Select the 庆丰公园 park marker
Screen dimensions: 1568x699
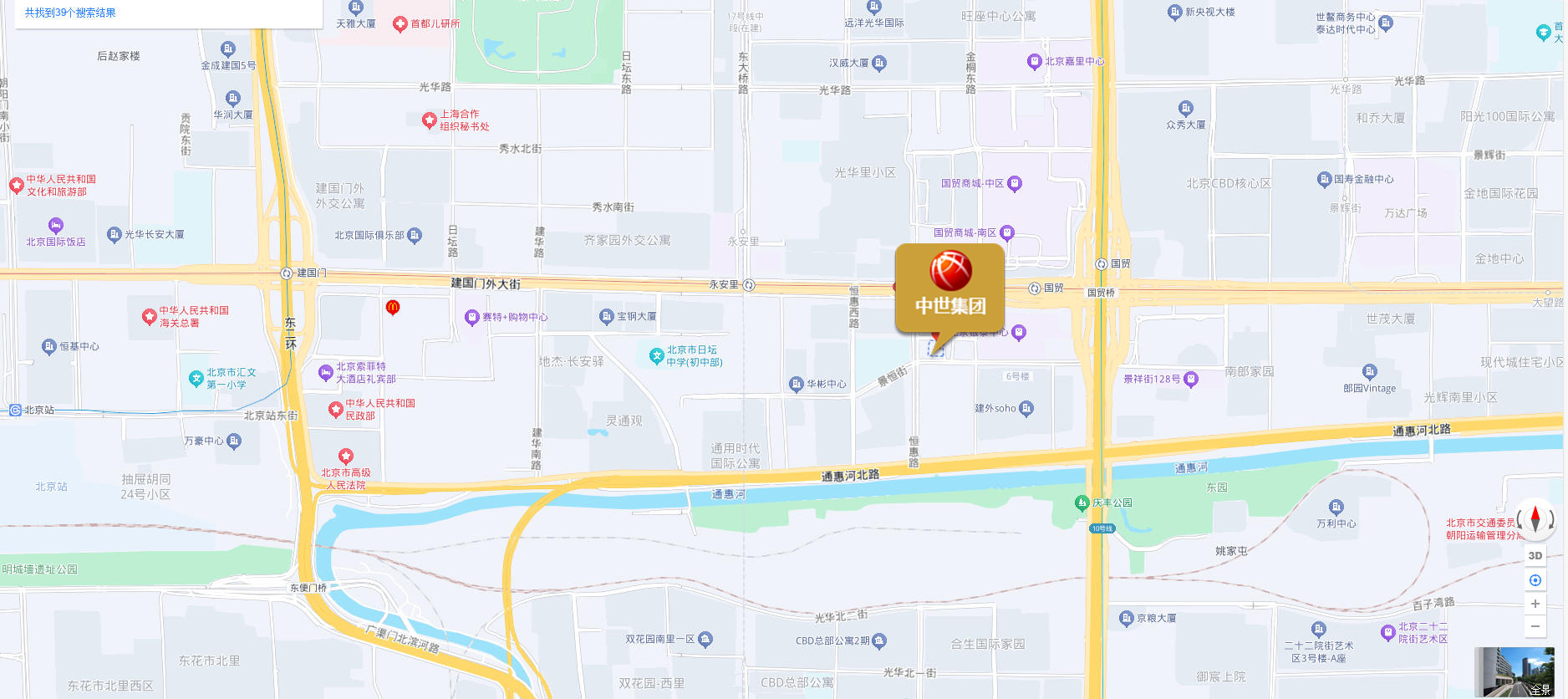pos(1082,503)
